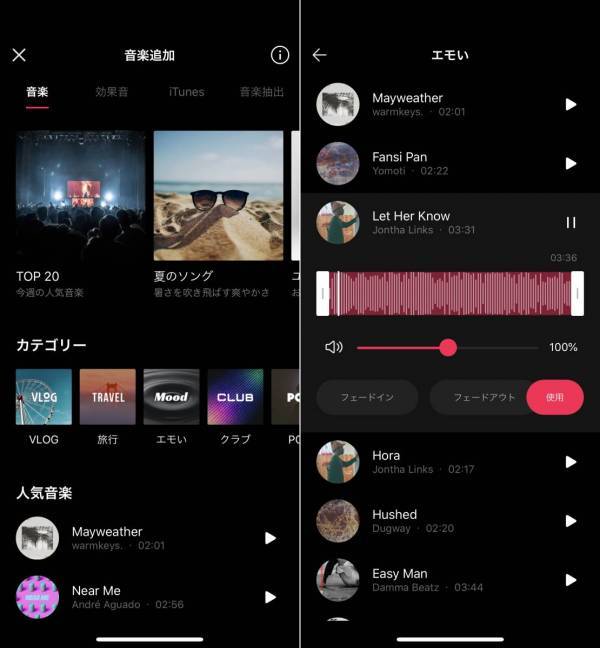This screenshot has height=648, width=600.
Task: Play Near Me by André Aguado
Action: pyautogui.click(x=270, y=597)
